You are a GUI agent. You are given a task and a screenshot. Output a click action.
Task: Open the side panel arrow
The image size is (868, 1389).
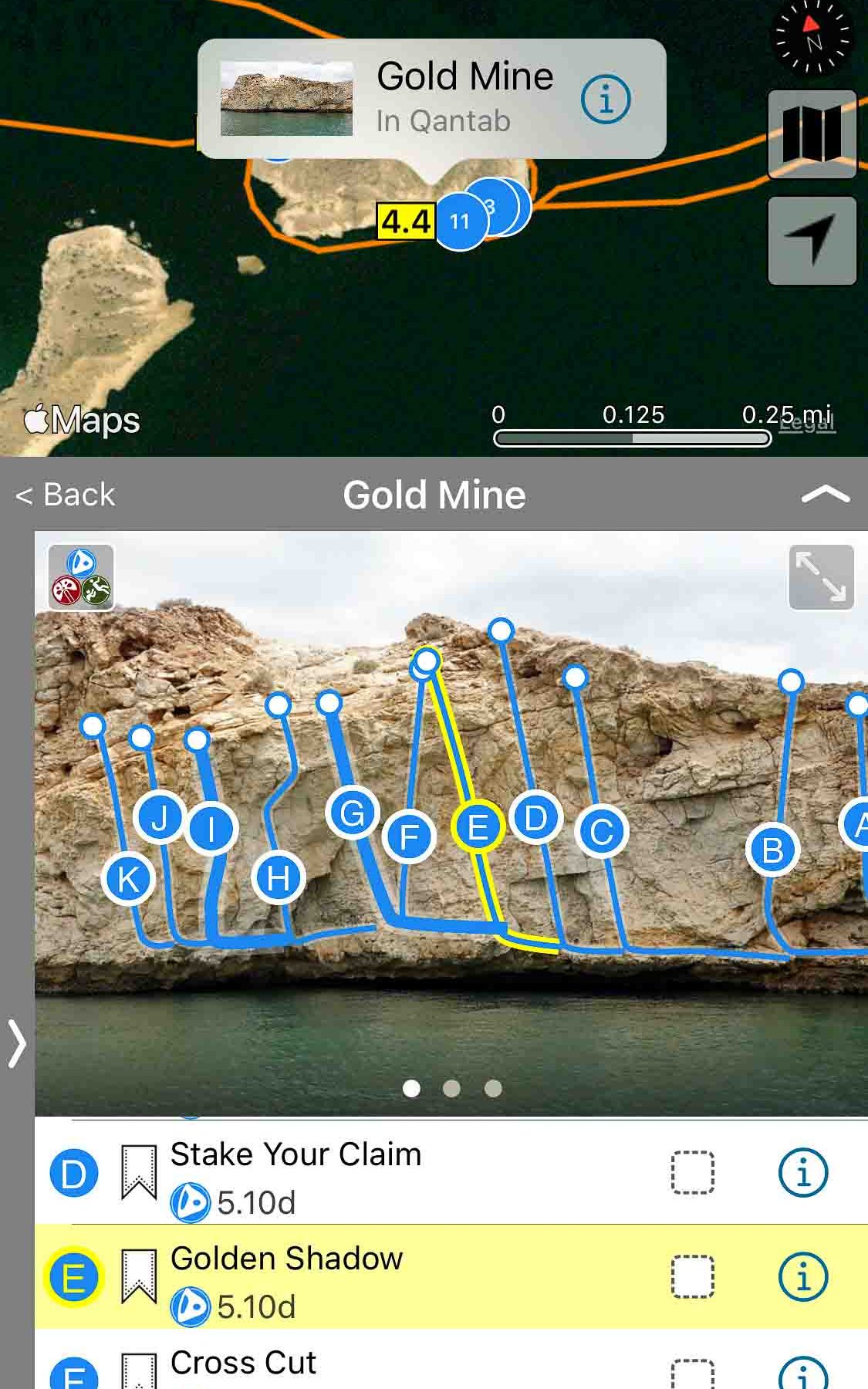click(x=17, y=1043)
